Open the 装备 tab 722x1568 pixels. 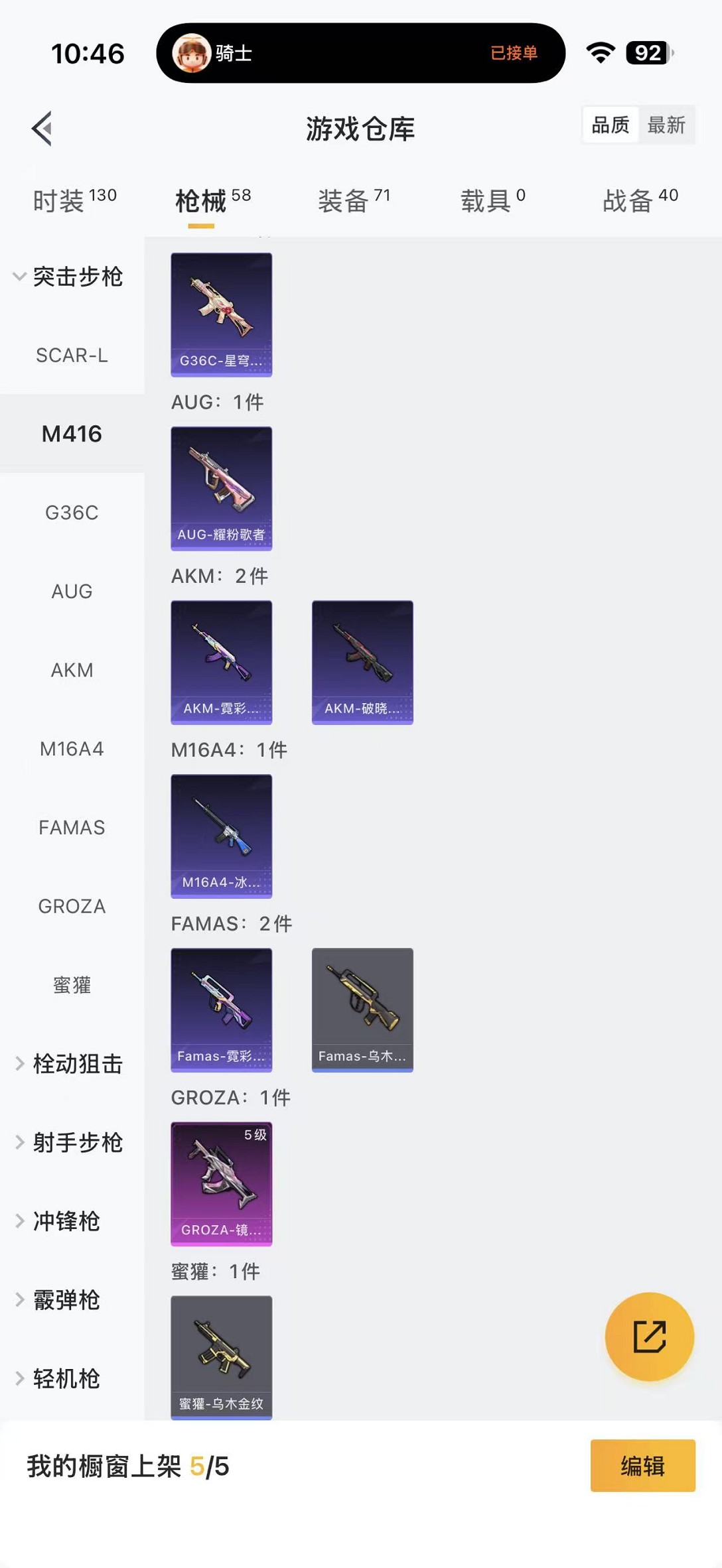(x=354, y=200)
